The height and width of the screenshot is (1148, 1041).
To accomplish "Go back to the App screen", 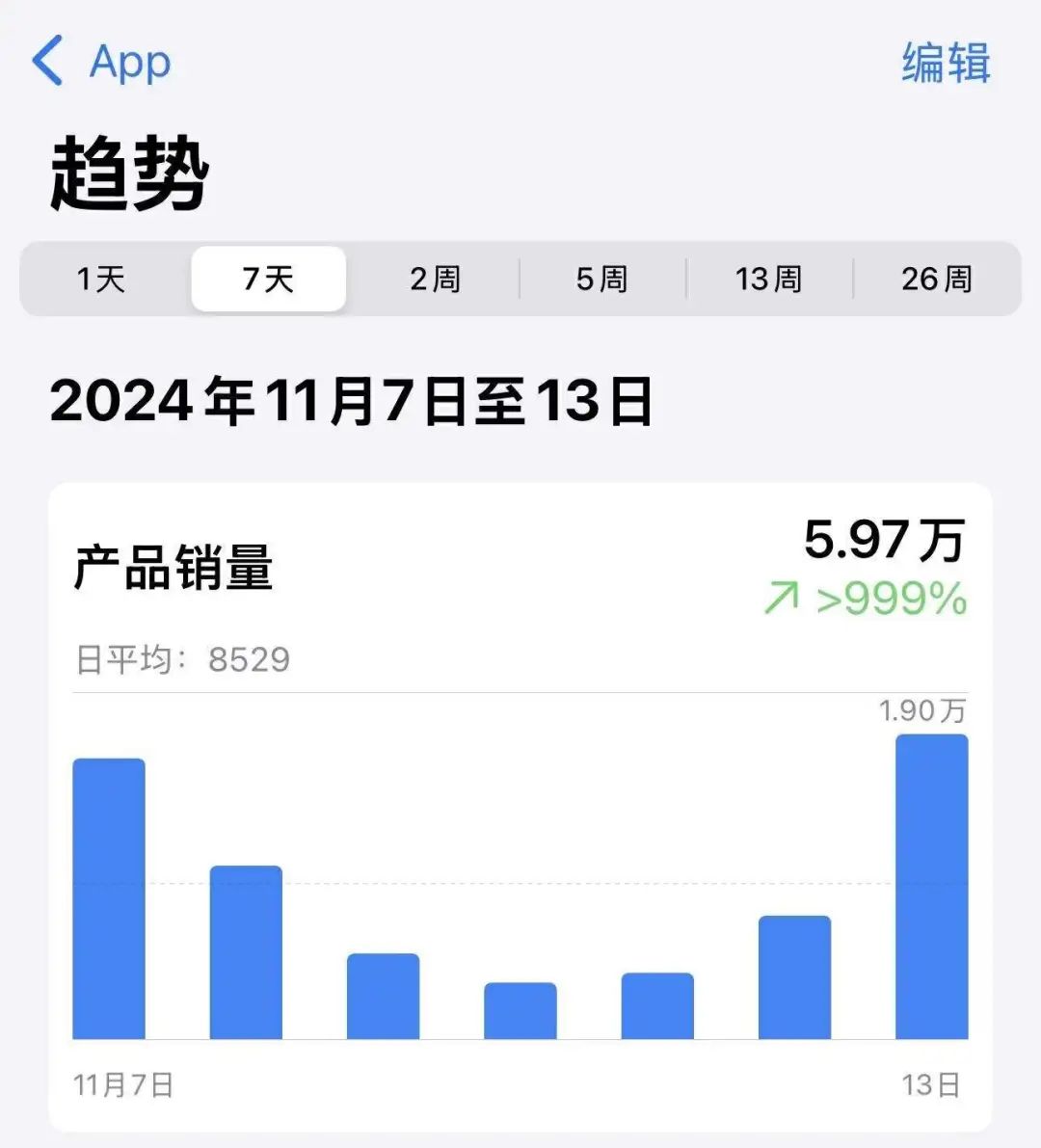I will pos(101,63).
